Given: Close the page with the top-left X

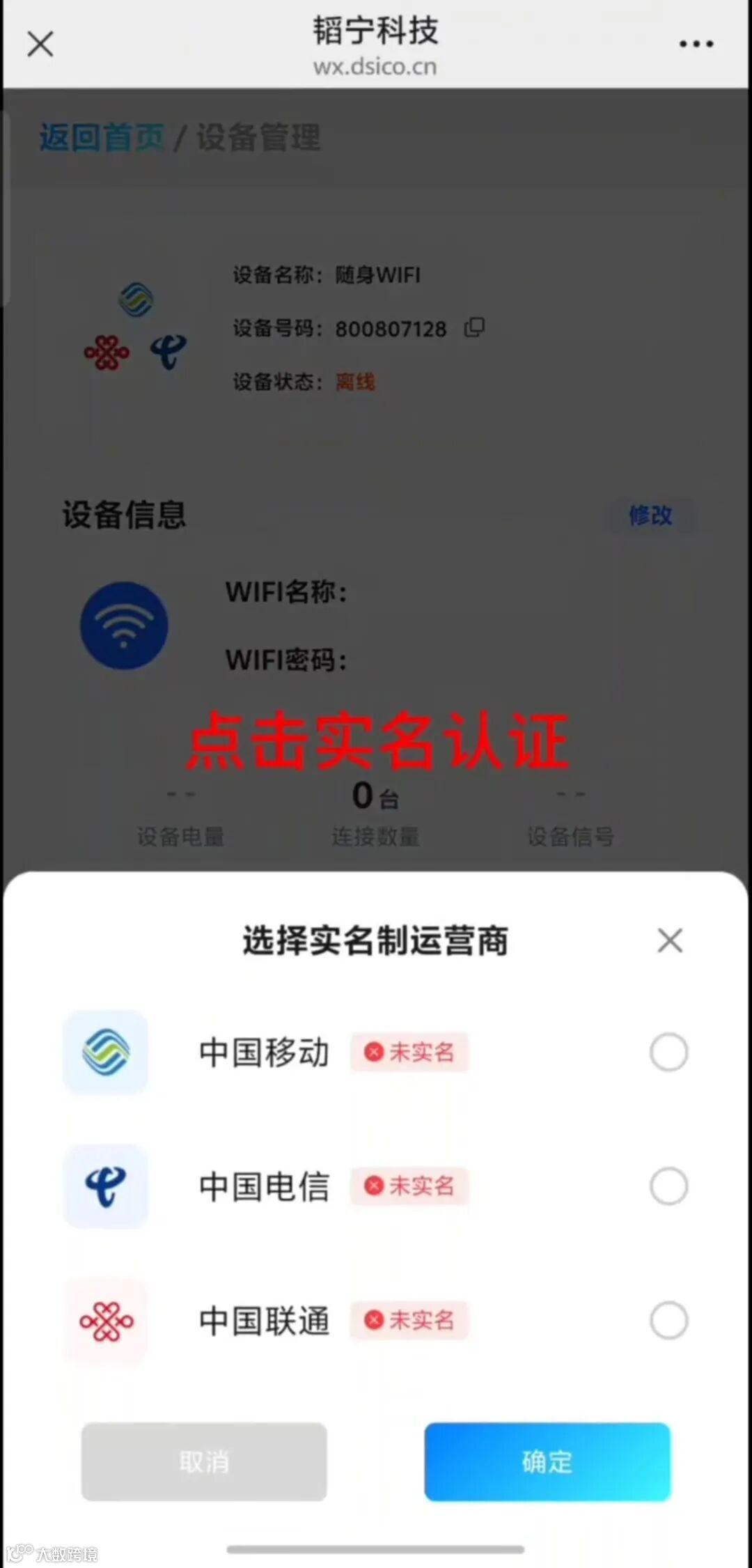Looking at the screenshot, I should point(40,43).
